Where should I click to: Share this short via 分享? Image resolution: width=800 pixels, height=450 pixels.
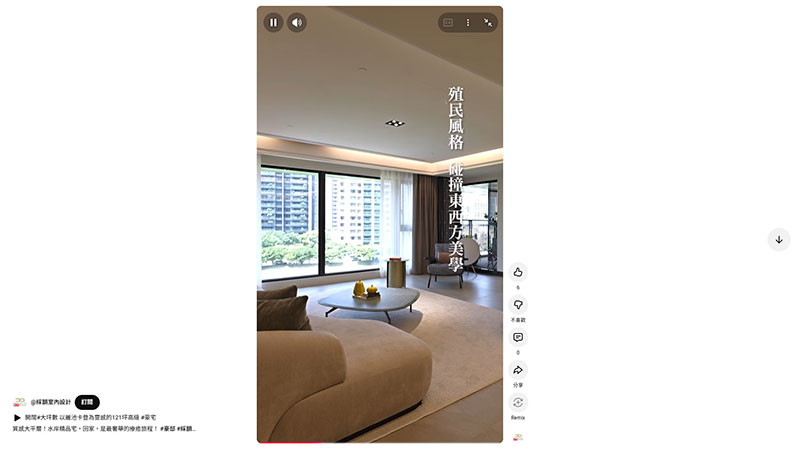coord(518,370)
